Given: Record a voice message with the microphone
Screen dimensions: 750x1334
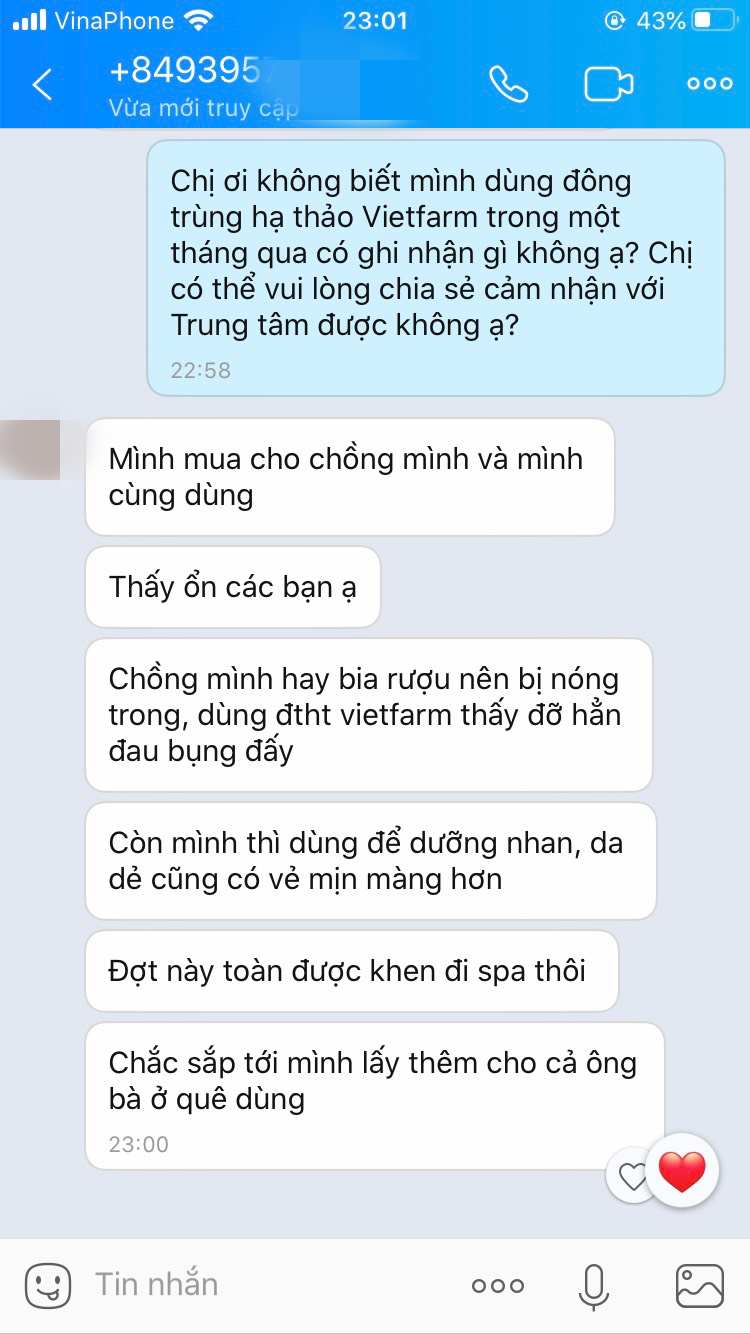Looking at the screenshot, I should [x=594, y=1286].
